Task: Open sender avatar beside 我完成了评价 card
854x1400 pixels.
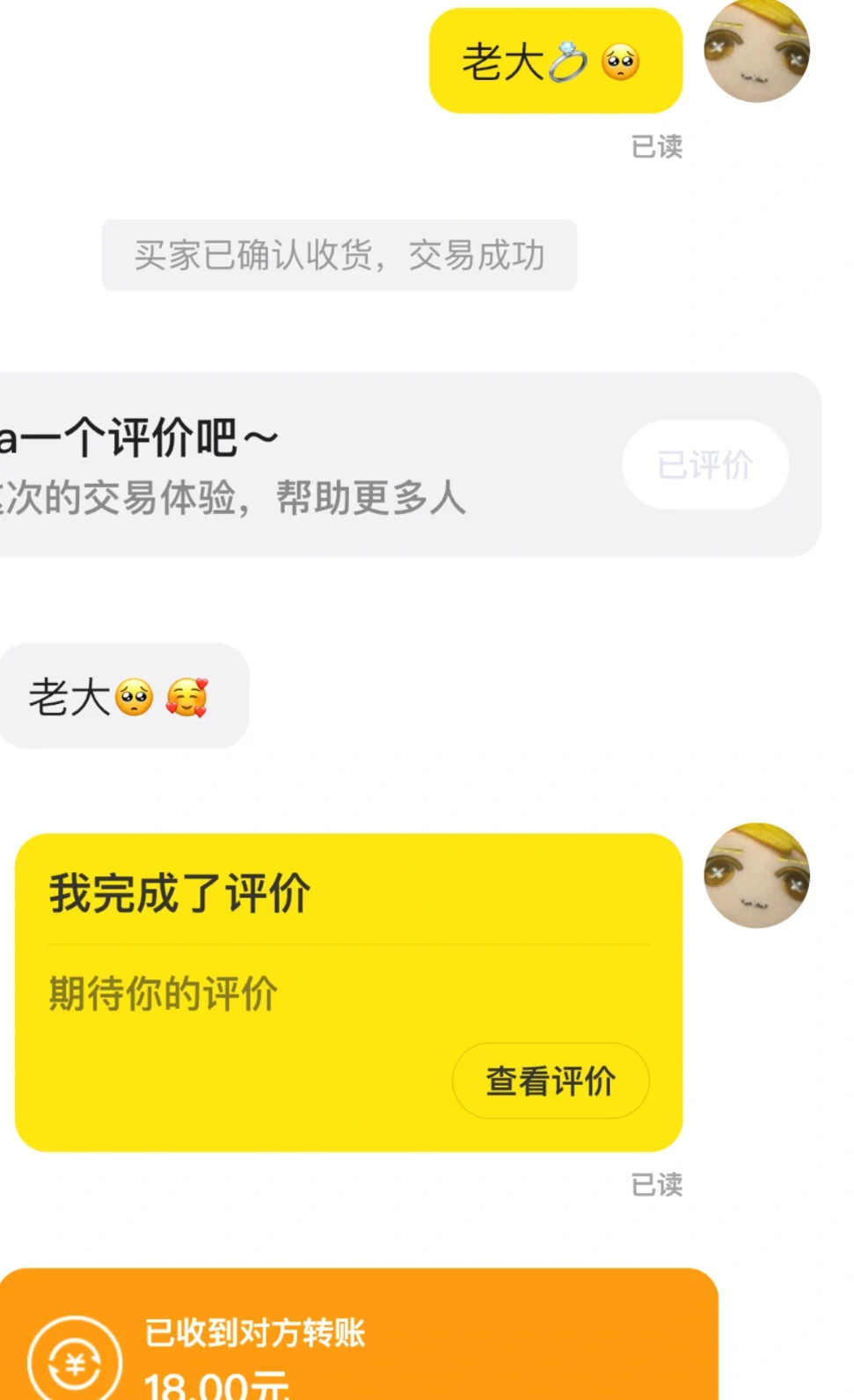Action: click(x=756, y=876)
